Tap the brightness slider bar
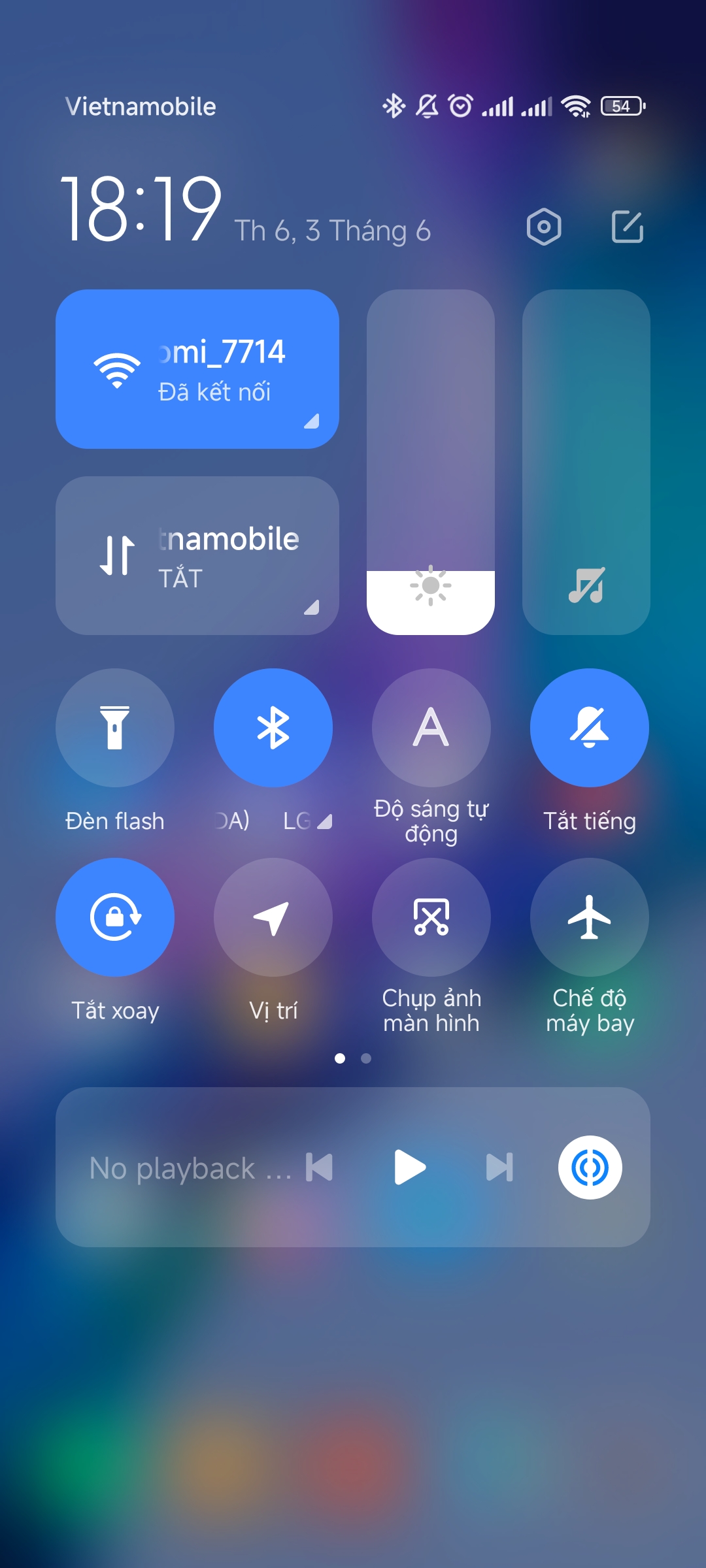 (x=431, y=462)
